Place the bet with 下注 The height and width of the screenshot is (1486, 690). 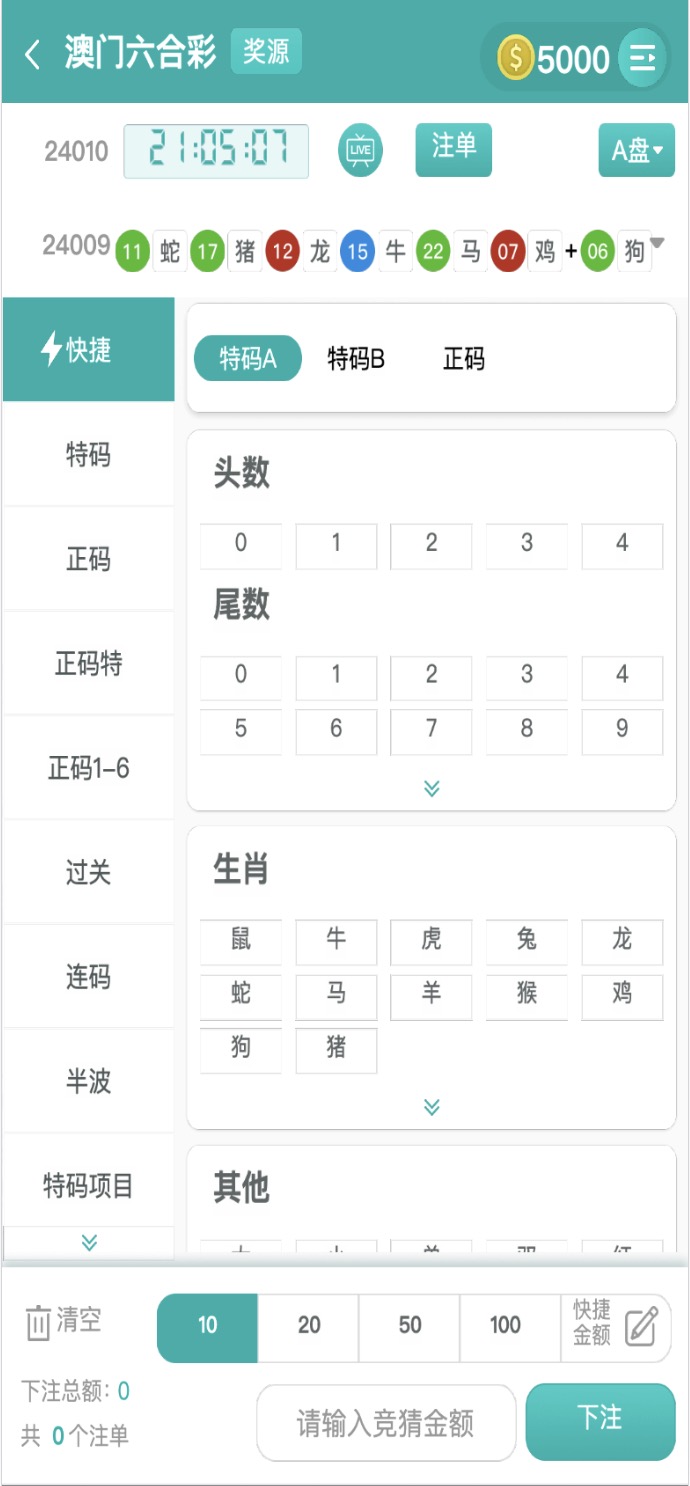click(600, 1420)
